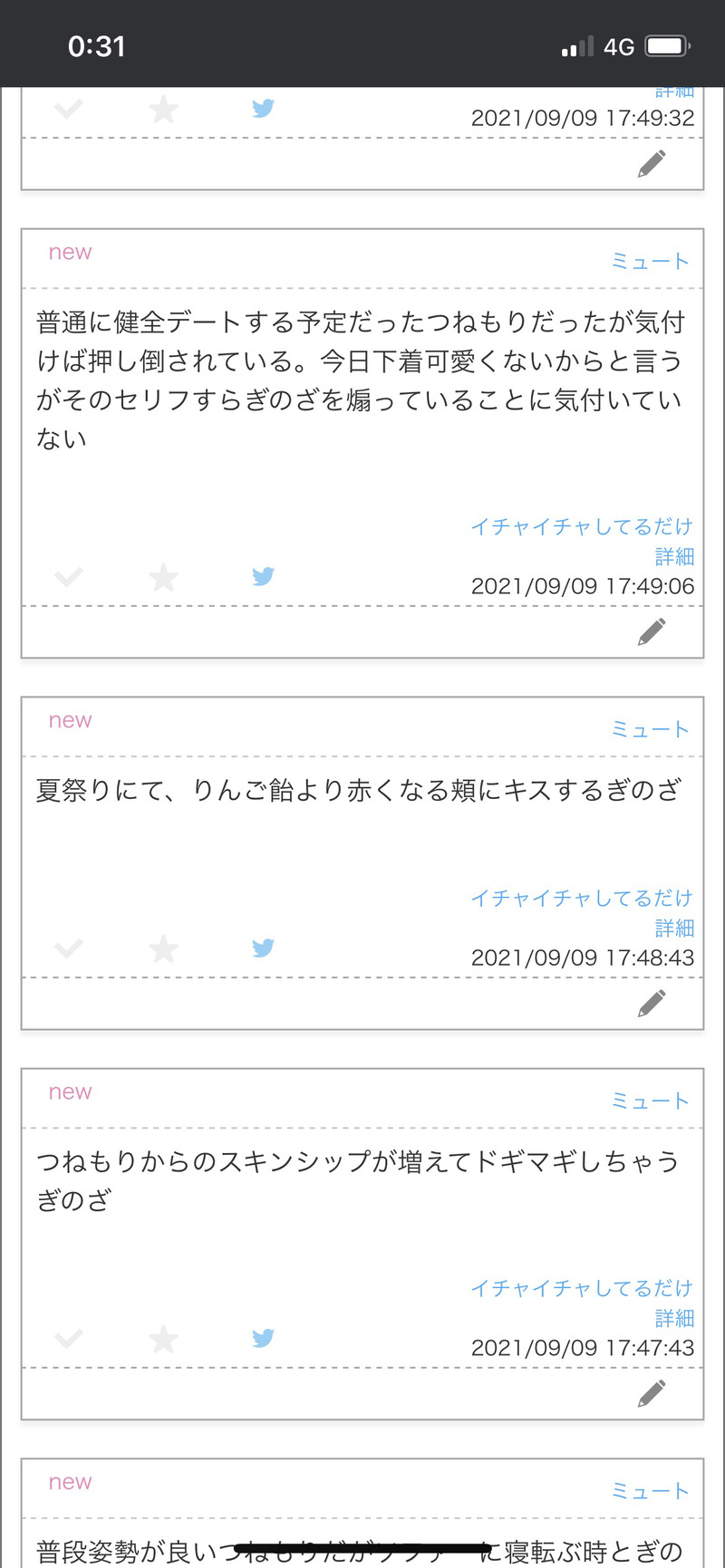The width and height of the screenshot is (725, 1568).
Task: Open 詳細 for the 17:48:43 post
Action: point(674,928)
